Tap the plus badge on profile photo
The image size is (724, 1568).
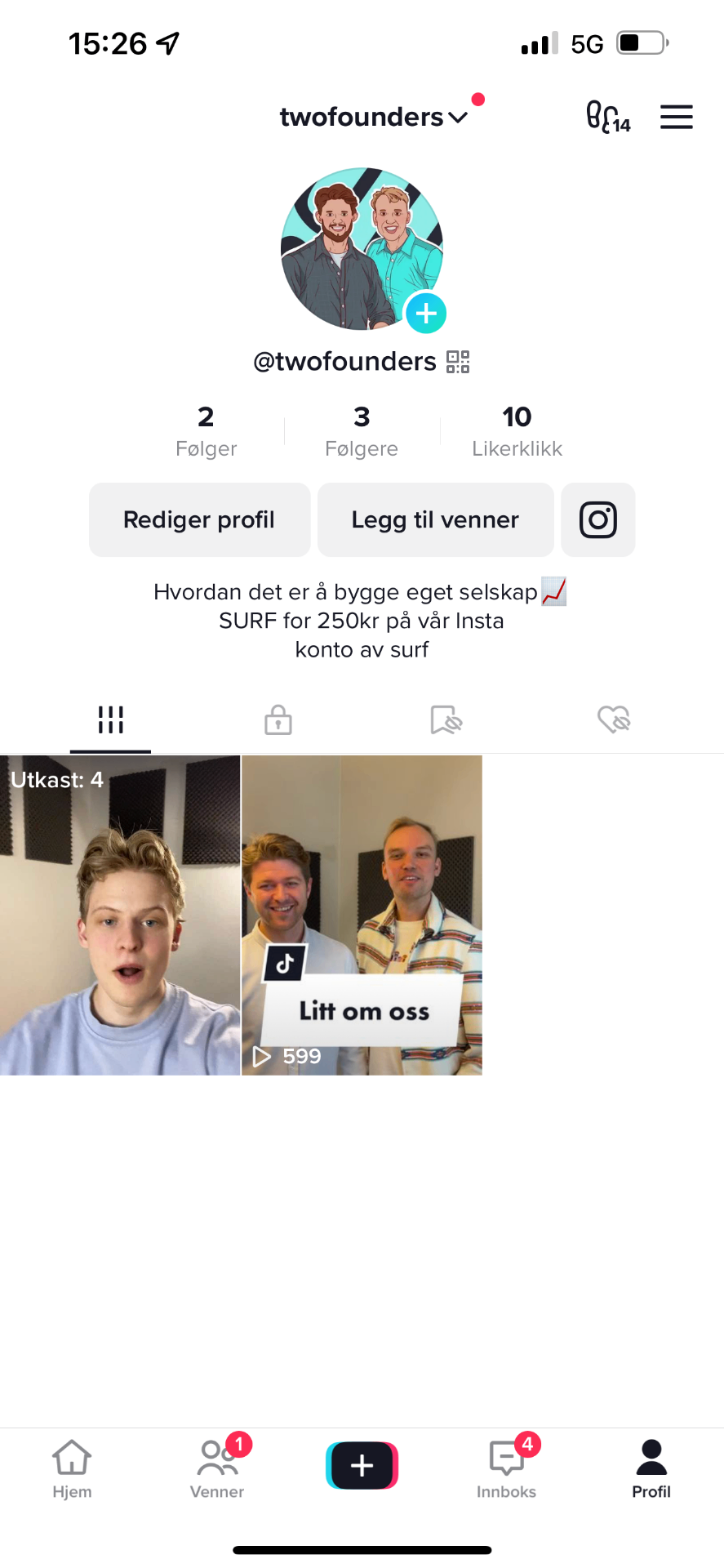click(426, 313)
